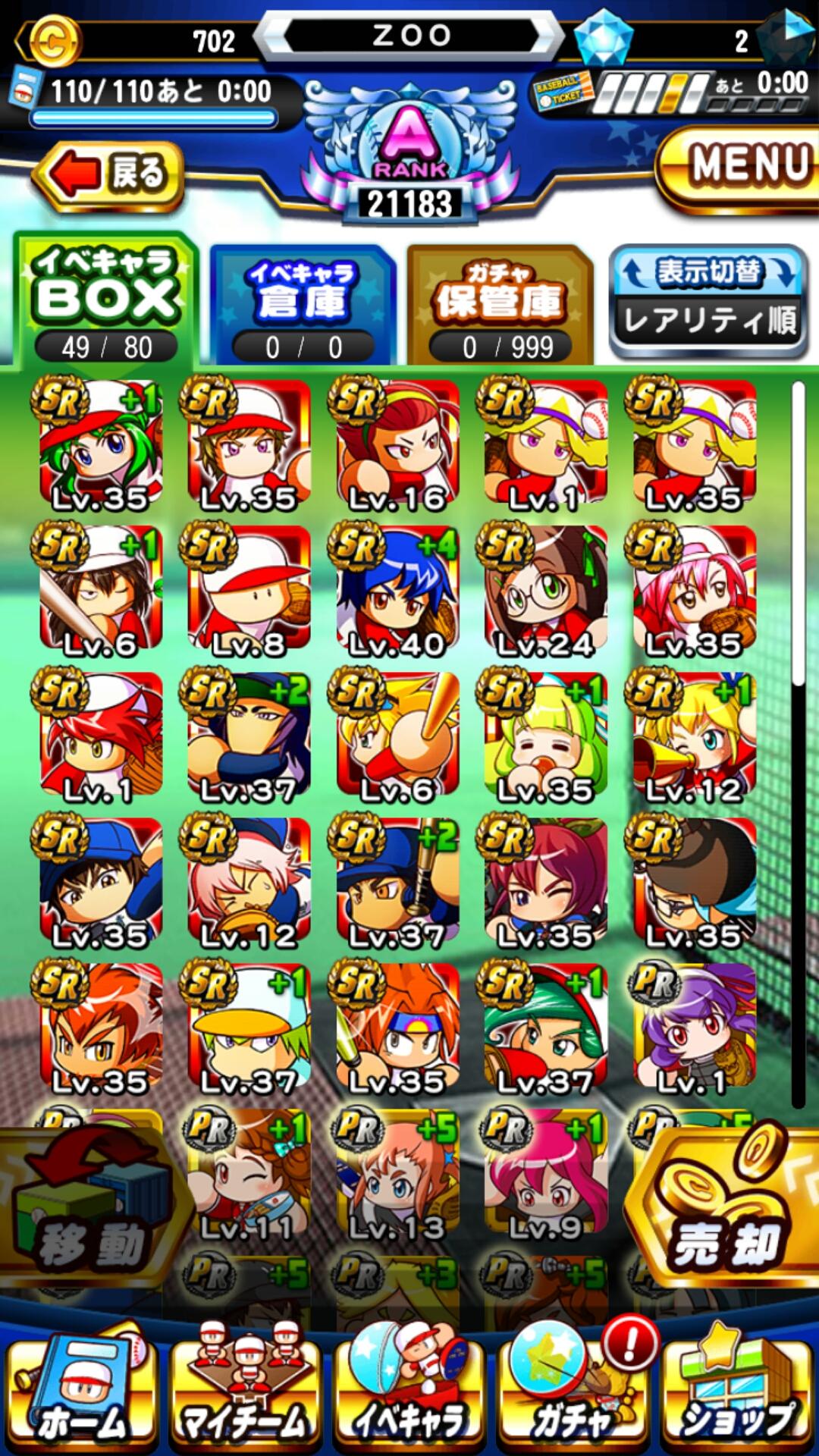Pick the PR pink-haired Lv.9 character
This screenshot has width=819, height=1456.
[545, 1172]
